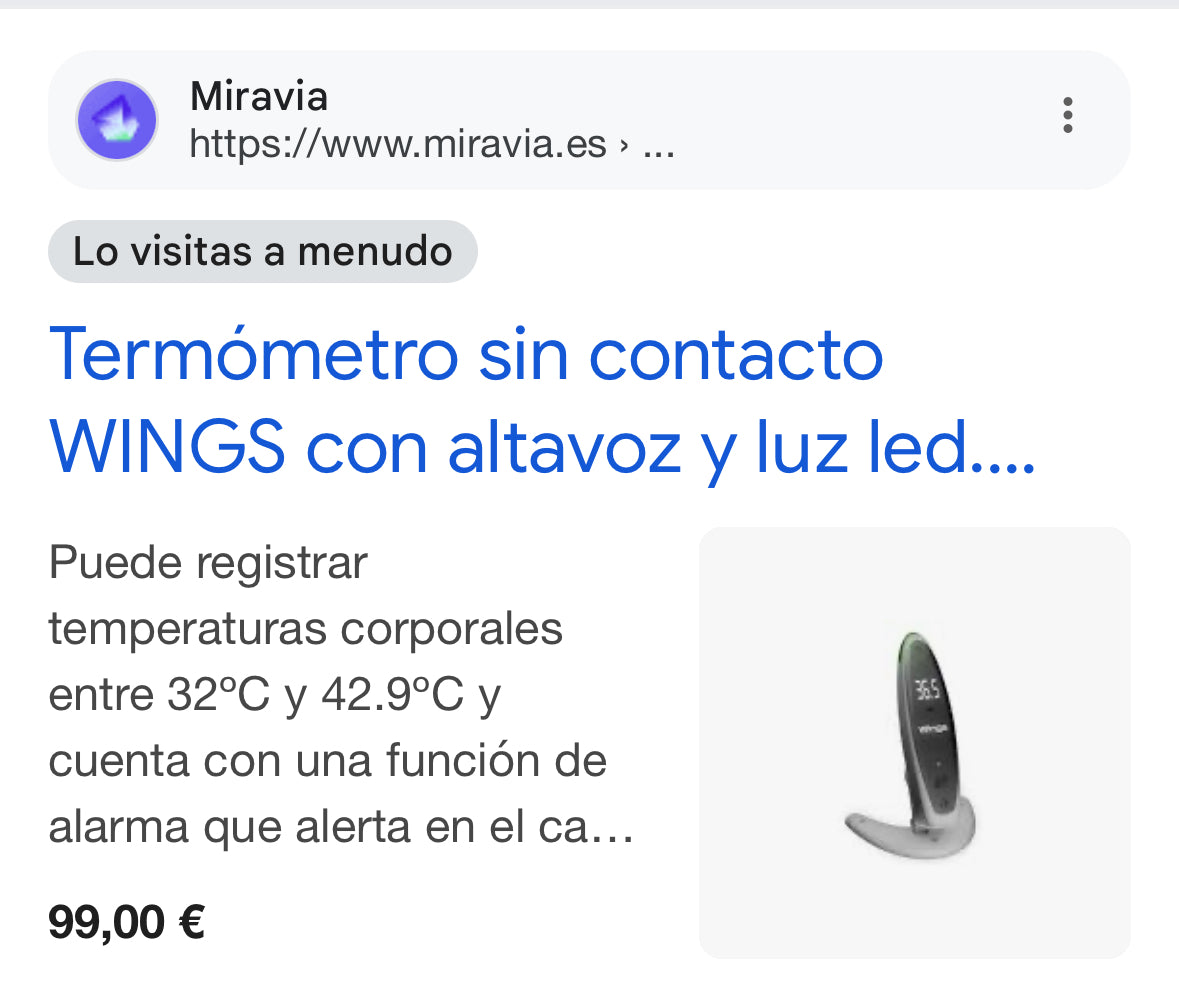1179x987 pixels.
Task: Open the WINGS thermometer product image
Action: pyautogui.click(x=913, y=743)
